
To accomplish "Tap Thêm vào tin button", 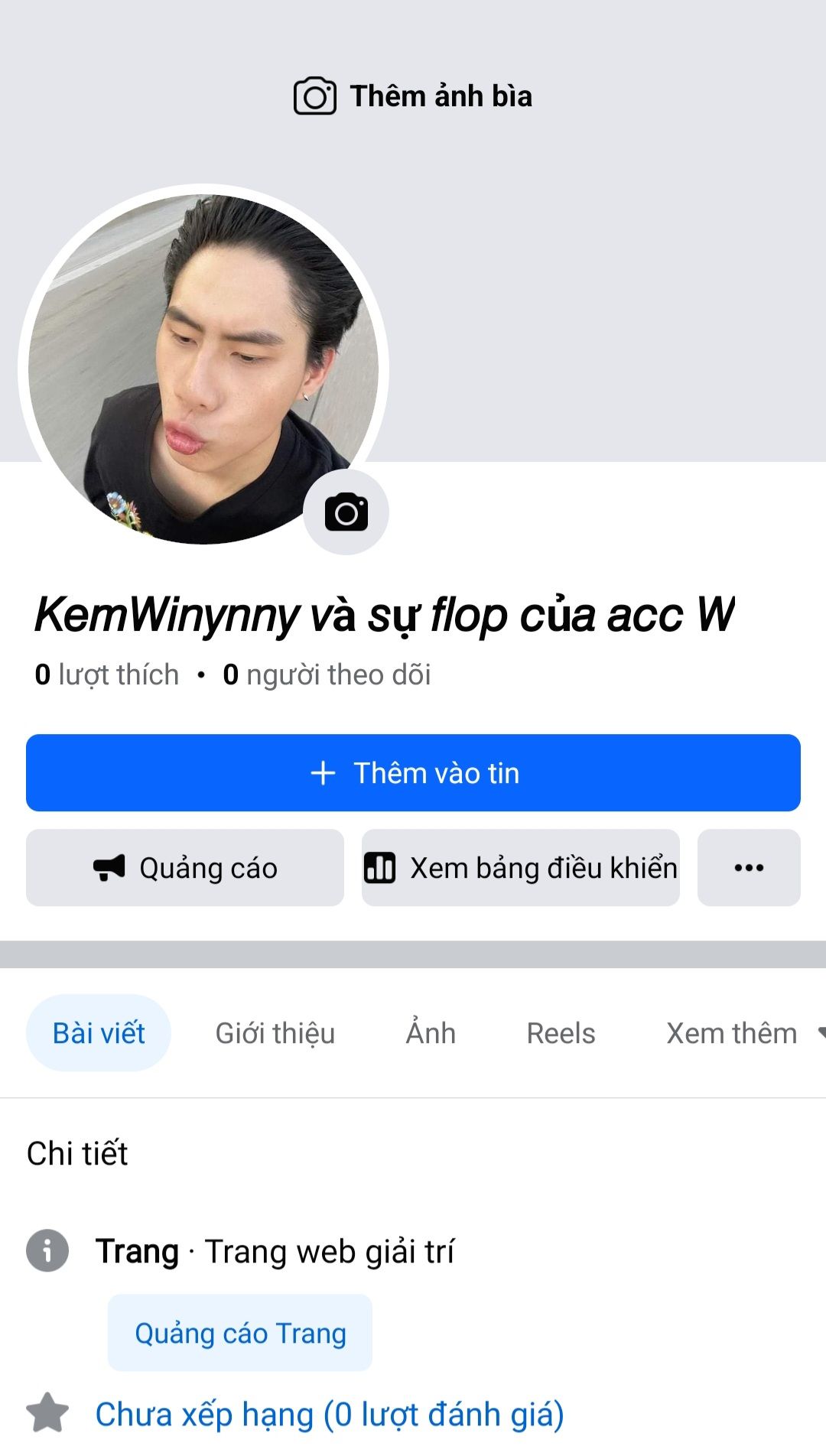I will [413, 773].
